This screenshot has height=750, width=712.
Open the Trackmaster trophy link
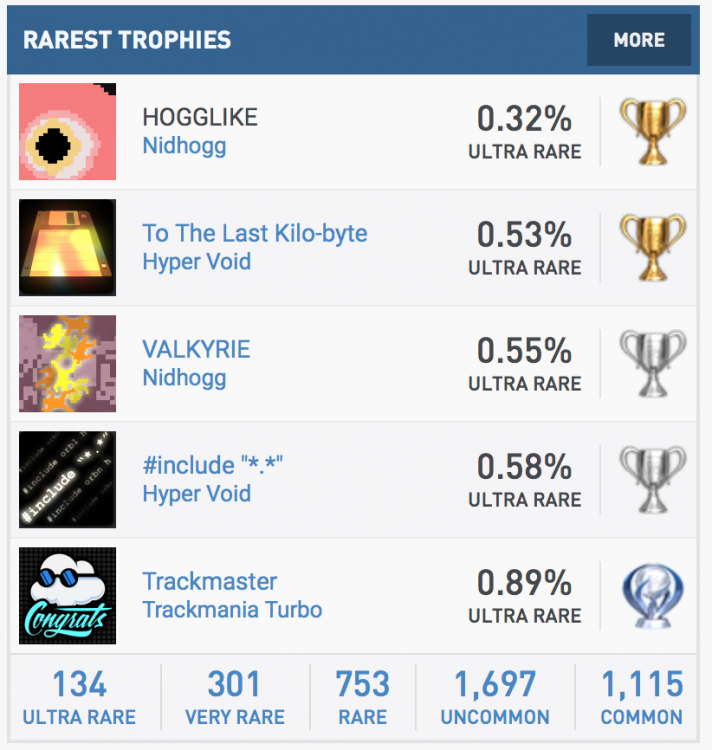210,581
